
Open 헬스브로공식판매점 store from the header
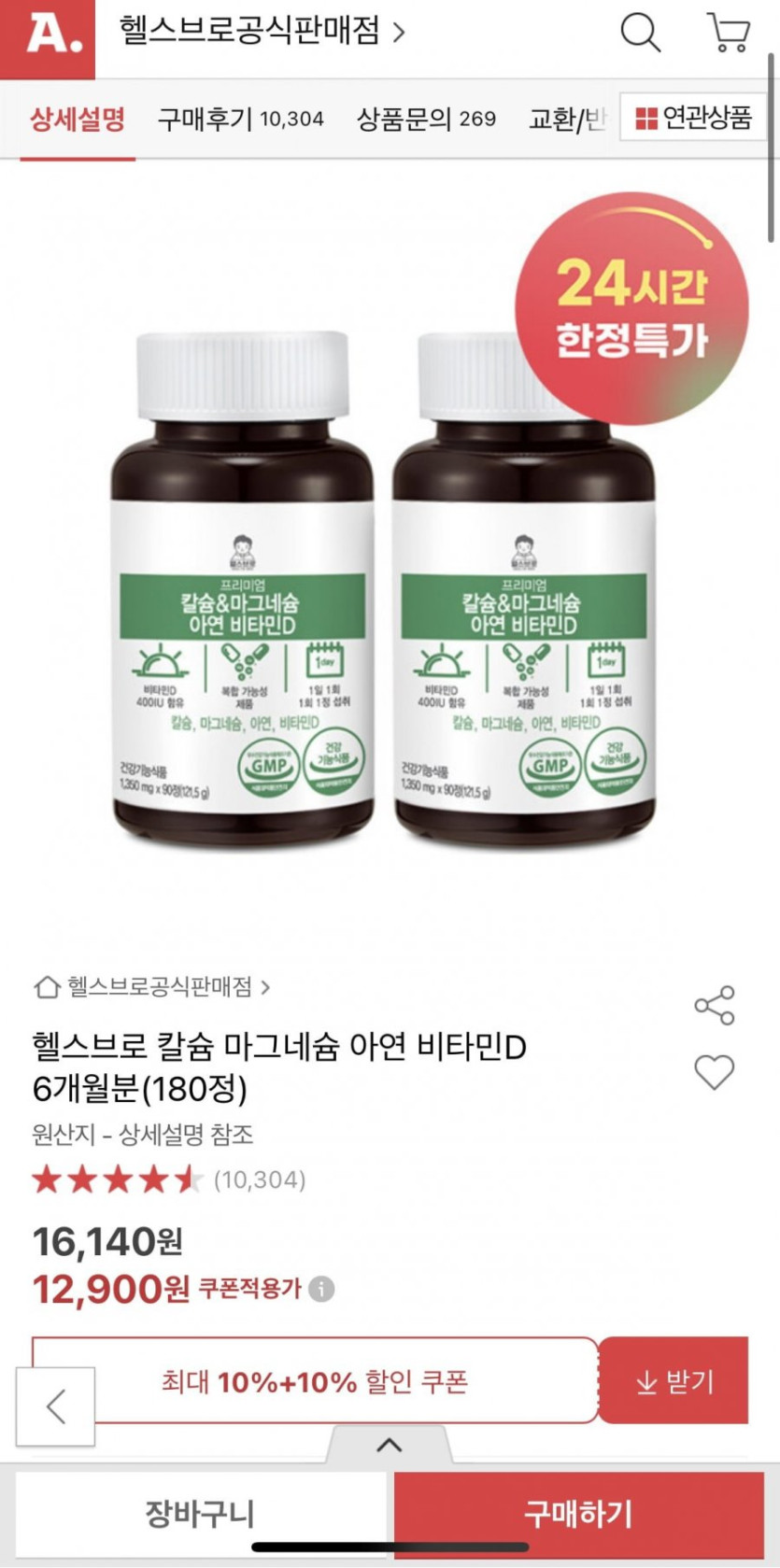tap(262, 32)
